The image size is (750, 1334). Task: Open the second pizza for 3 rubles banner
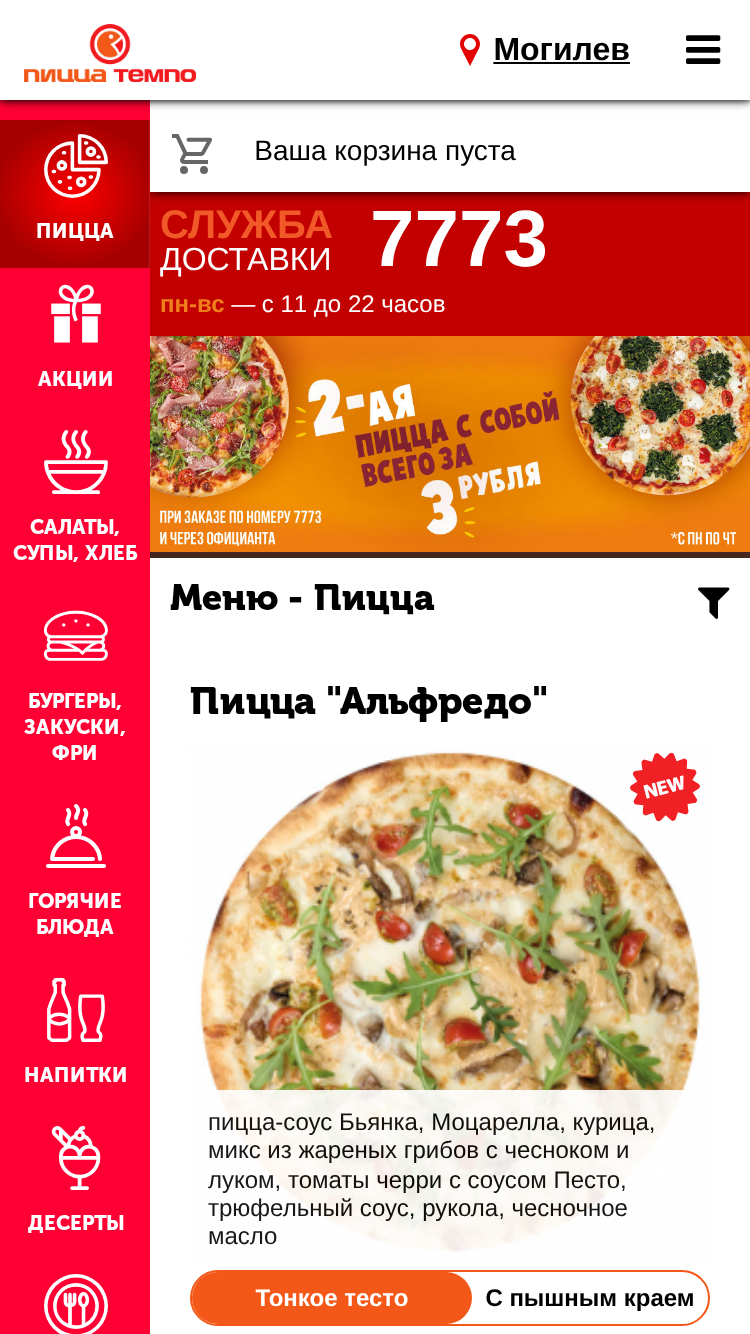tap(450, 446)
